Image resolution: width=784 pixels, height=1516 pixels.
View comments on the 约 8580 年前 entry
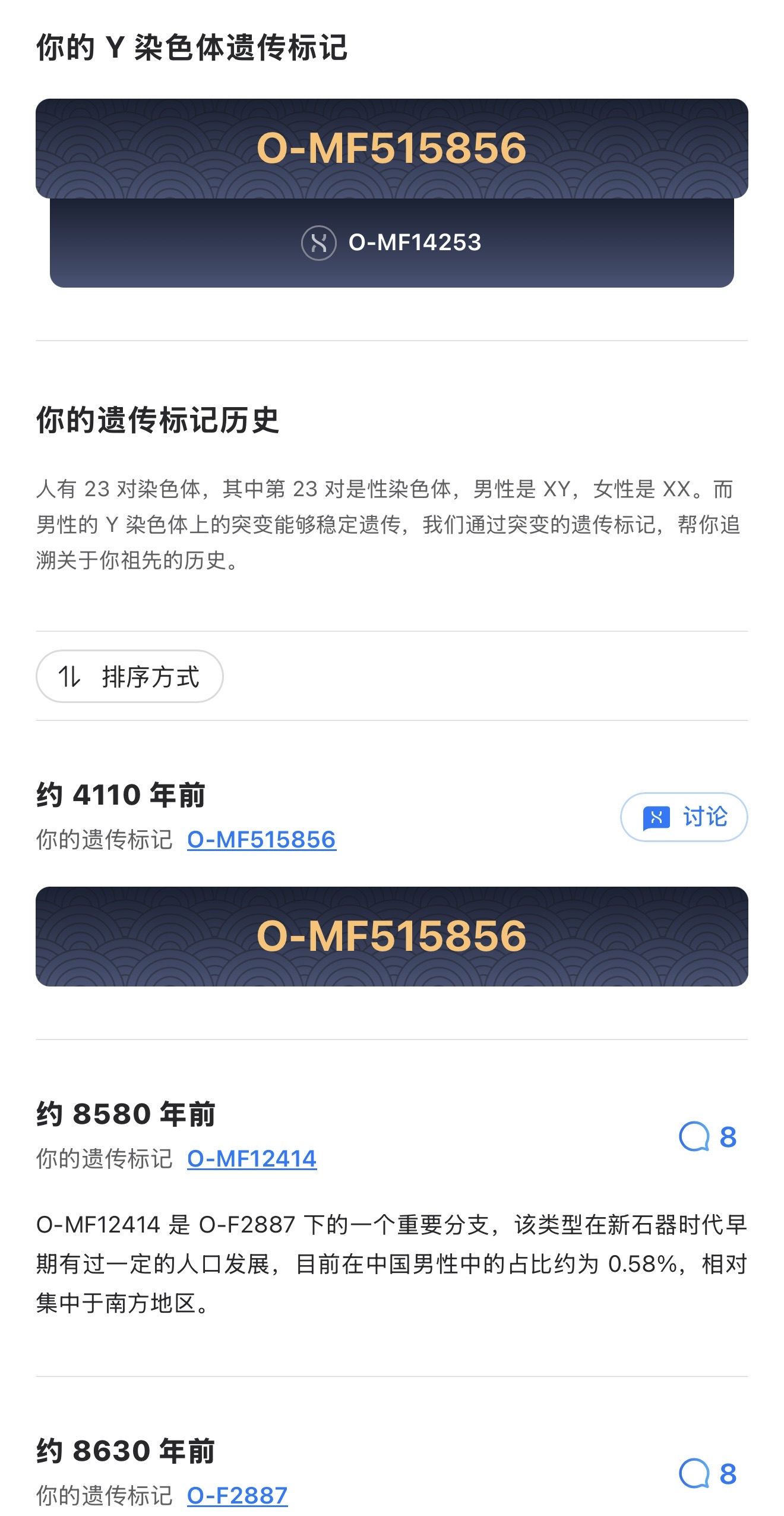click(x=707, y=1137)
